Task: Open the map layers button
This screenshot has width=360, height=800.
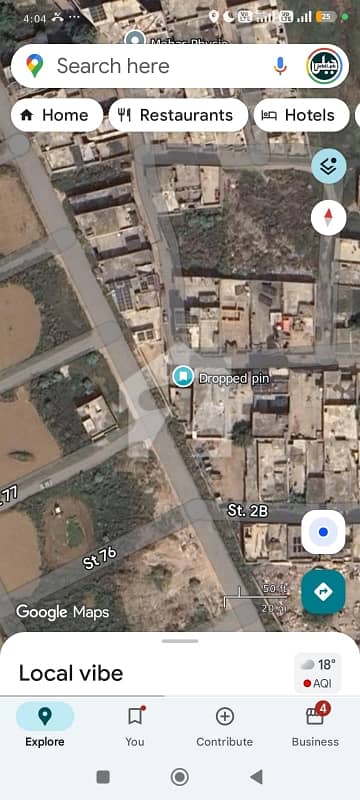Action: (329, 166)
